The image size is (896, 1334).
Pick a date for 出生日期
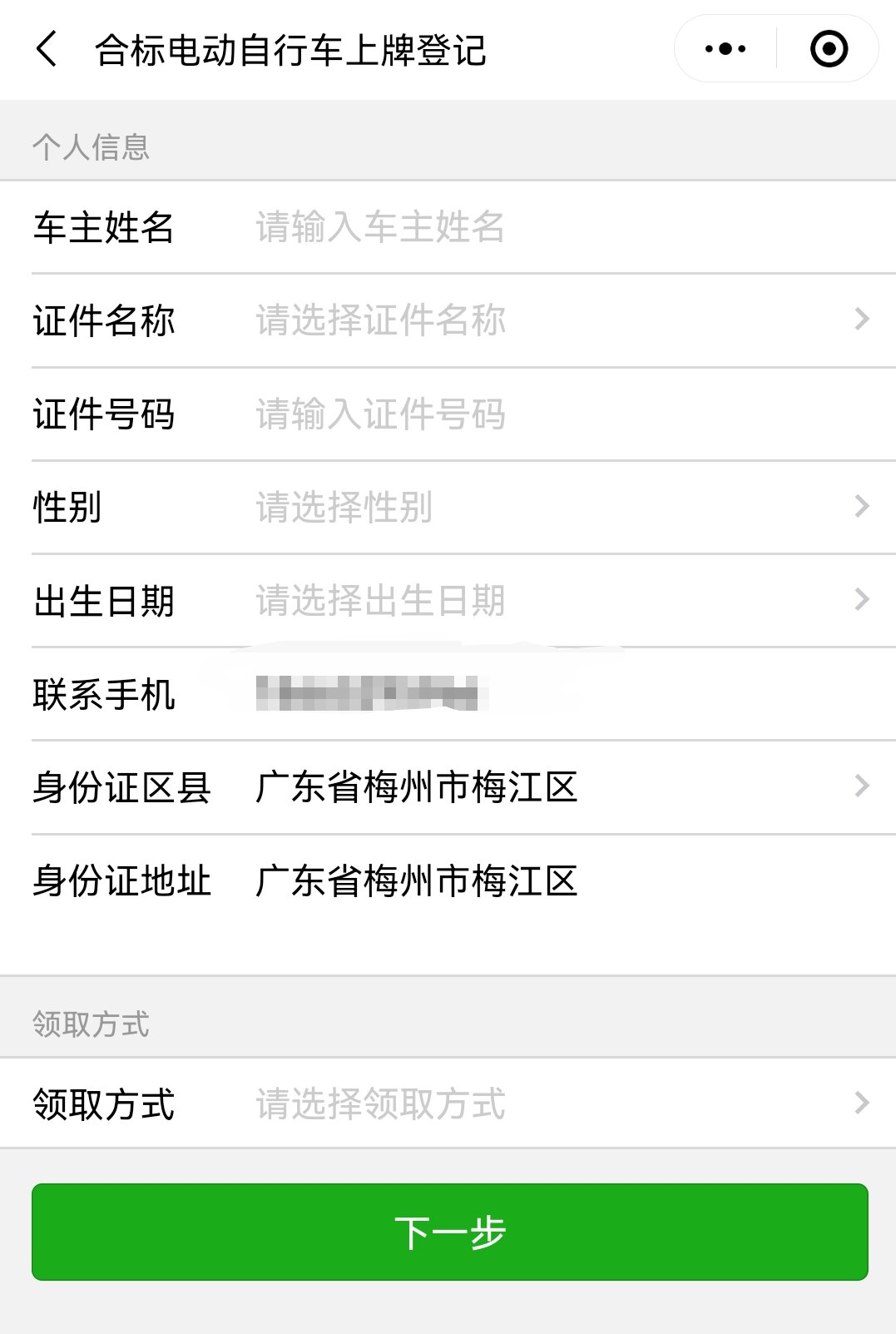tap(549, 601)
